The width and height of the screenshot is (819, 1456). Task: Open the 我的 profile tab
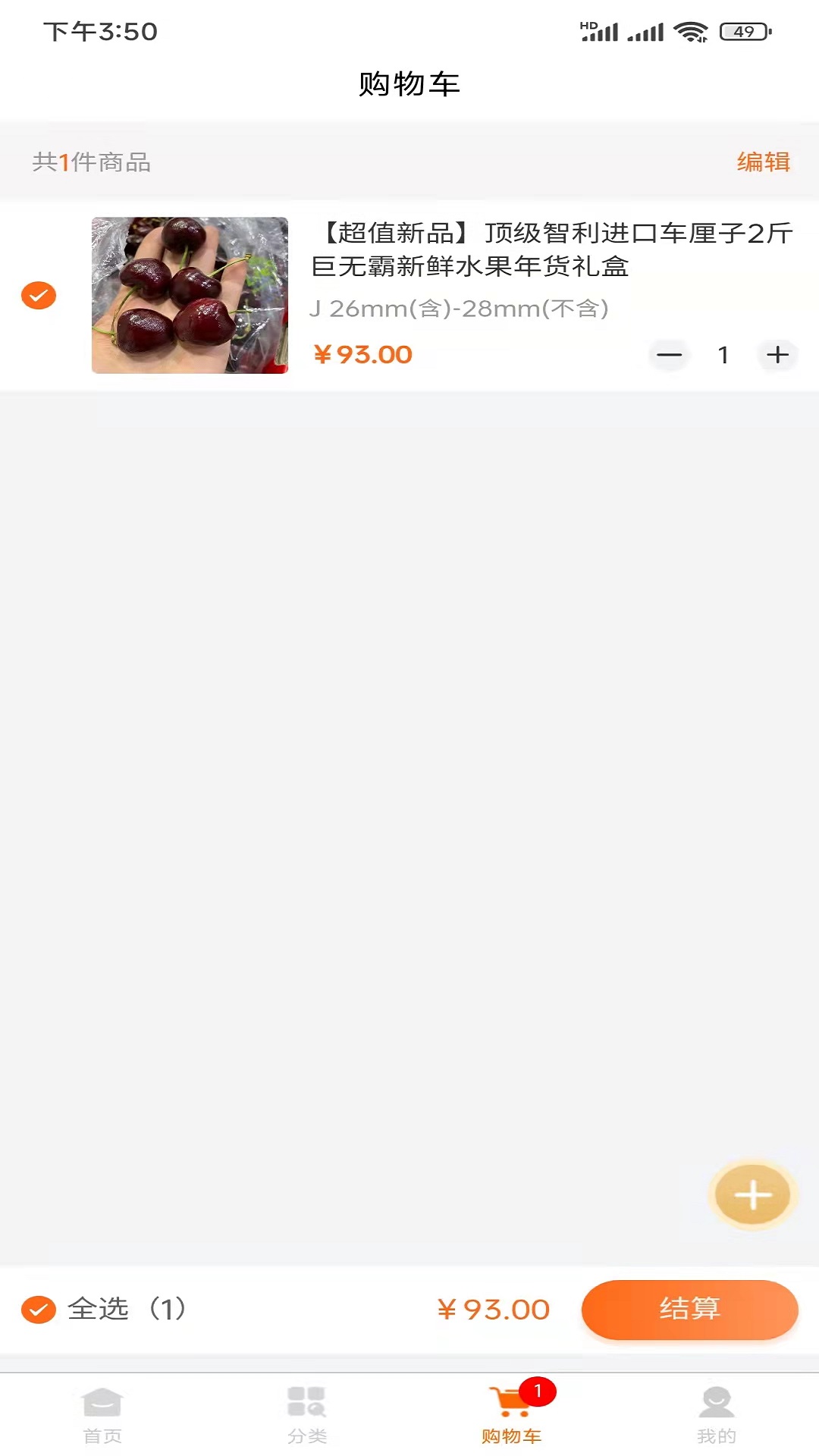point(716,1415)
